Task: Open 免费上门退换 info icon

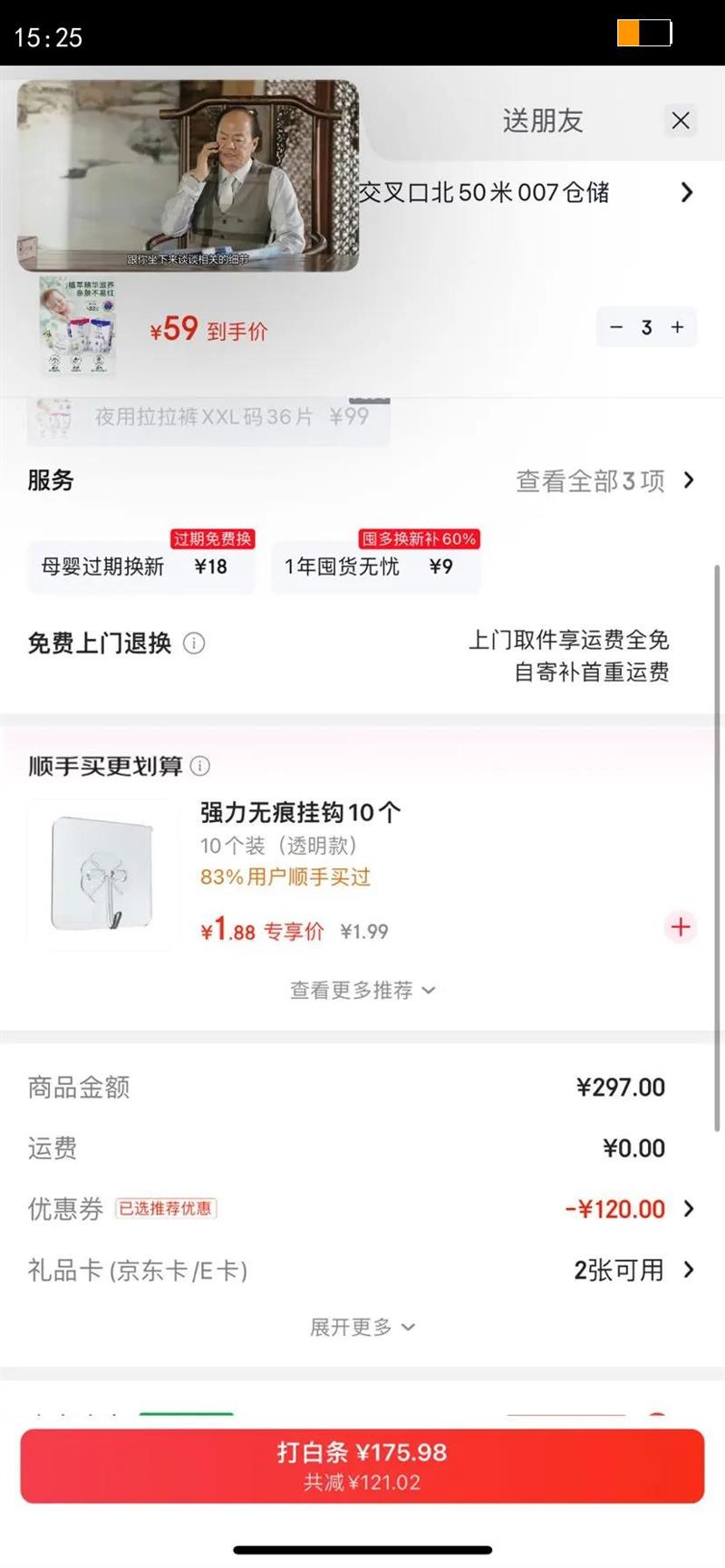Action: pos(194,644)
